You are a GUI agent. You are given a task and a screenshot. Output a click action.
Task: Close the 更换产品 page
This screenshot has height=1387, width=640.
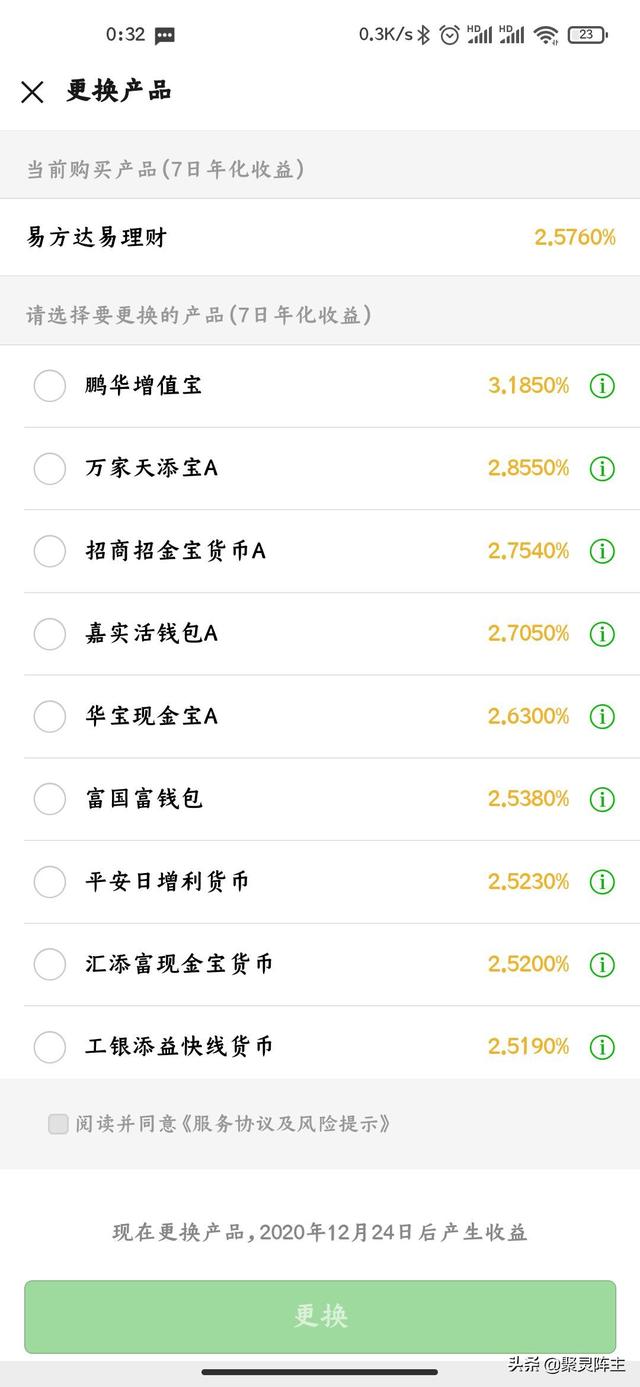[32, 92]
